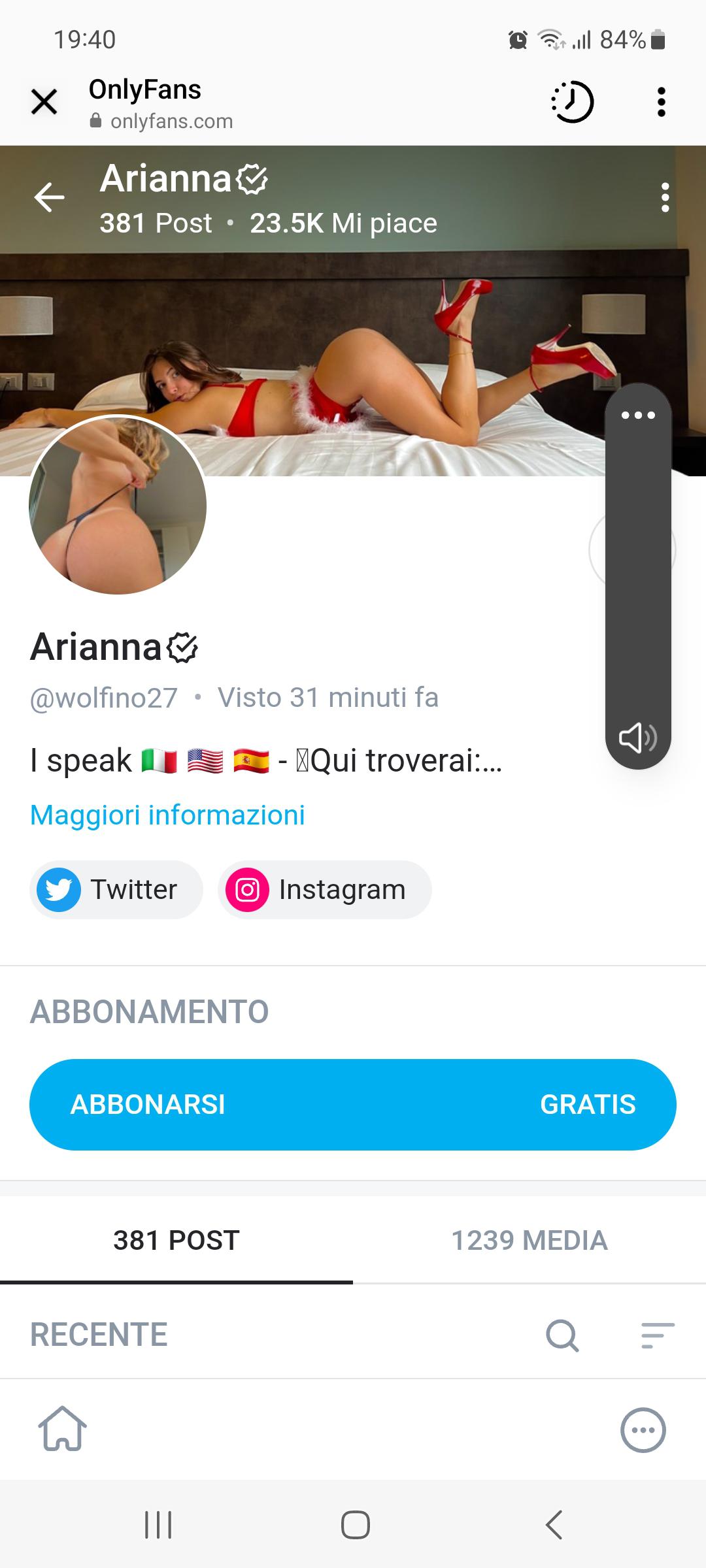Screen dimensions: 706x1568
Task: Open the browser history clock icon
Action: [574, 101]
